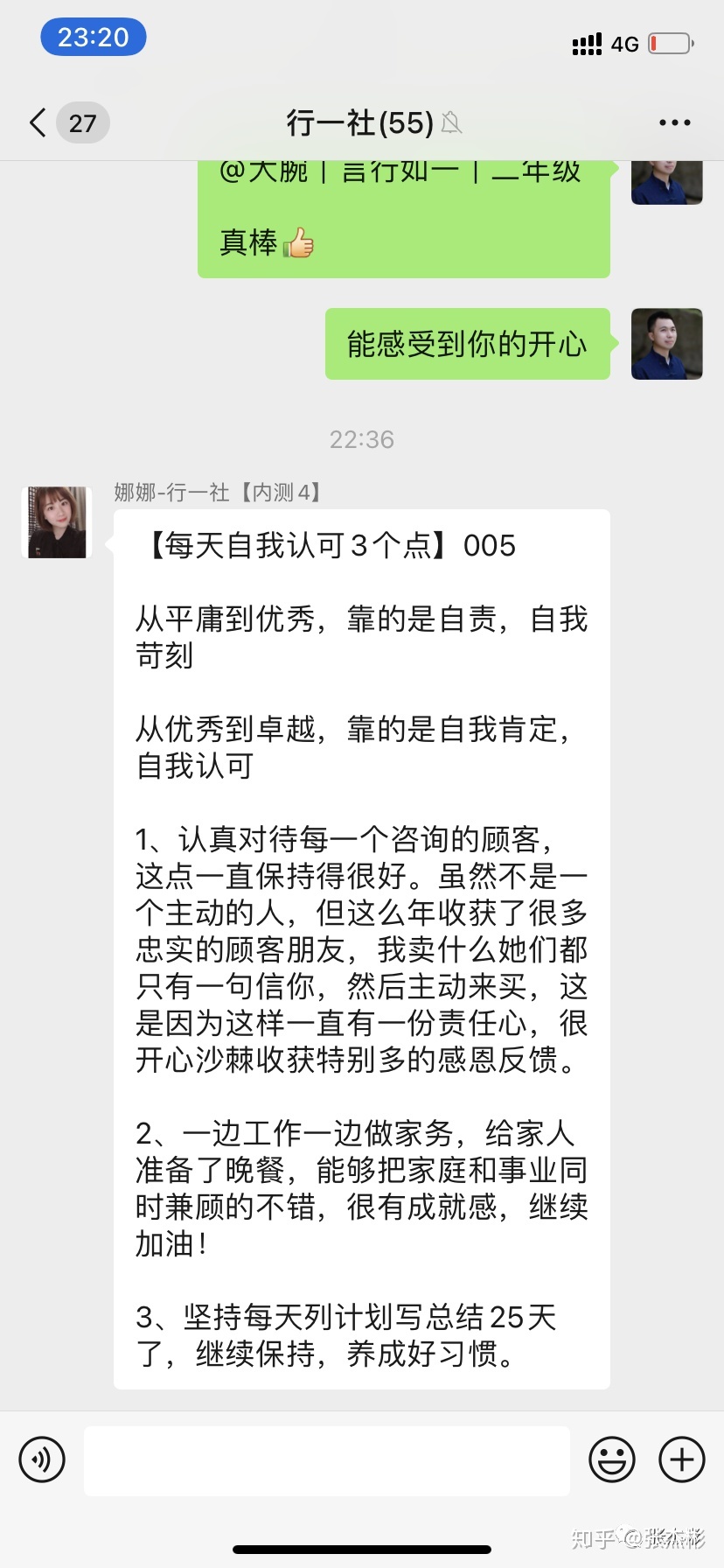Tap the message text field
724x1568 pixels.
tap(326, 1460)
